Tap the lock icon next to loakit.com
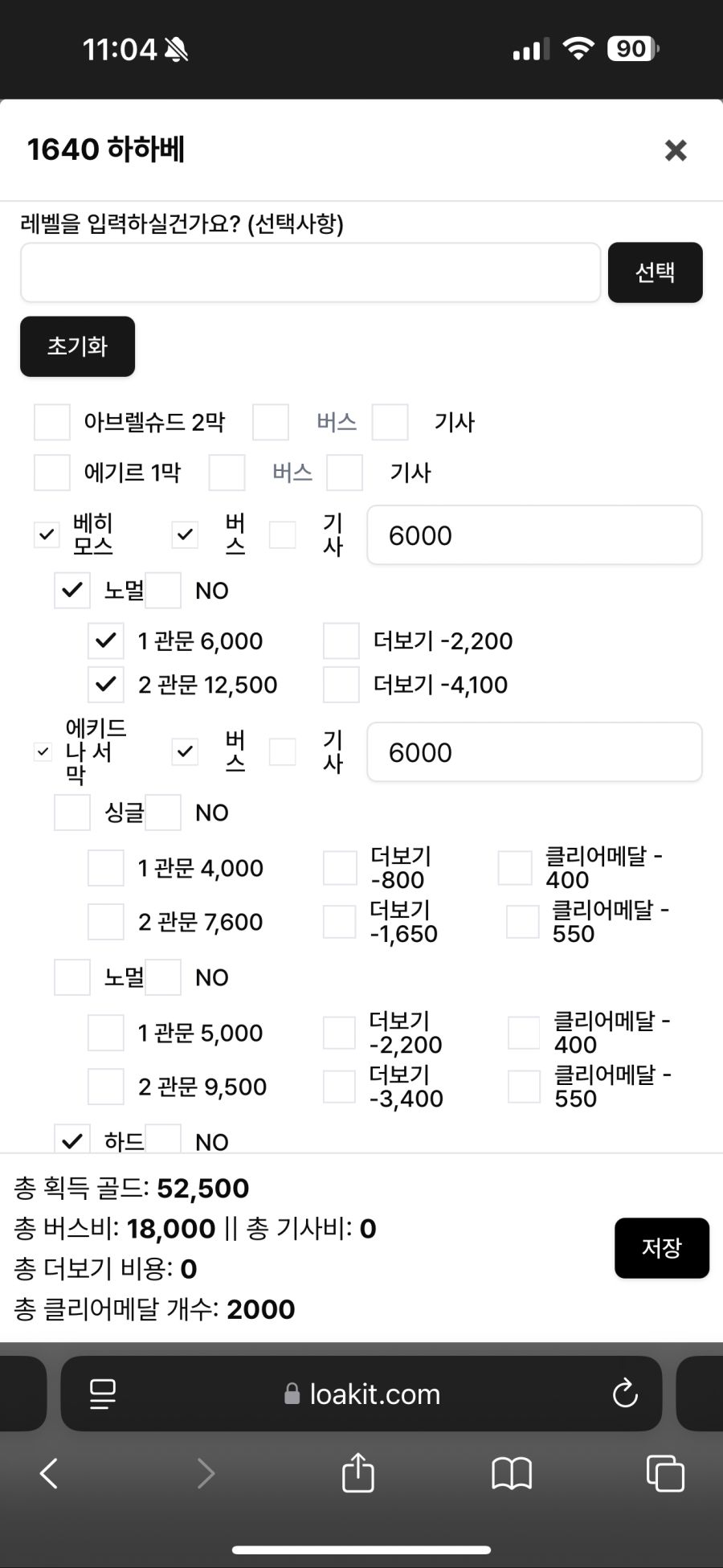Viewport: 723px width, 1568px height. (289, 1394)
